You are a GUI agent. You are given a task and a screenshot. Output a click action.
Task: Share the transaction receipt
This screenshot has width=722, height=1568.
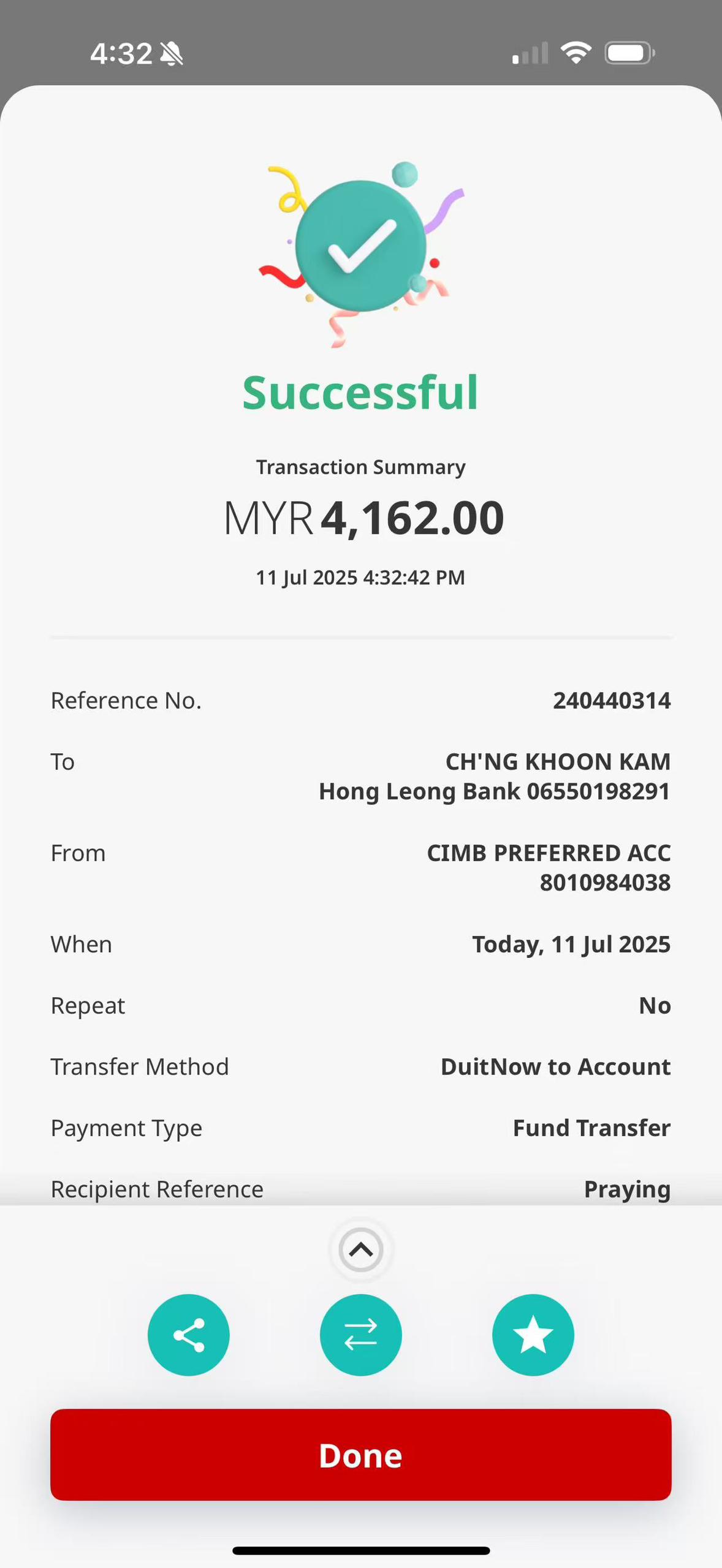(188, 1335)
